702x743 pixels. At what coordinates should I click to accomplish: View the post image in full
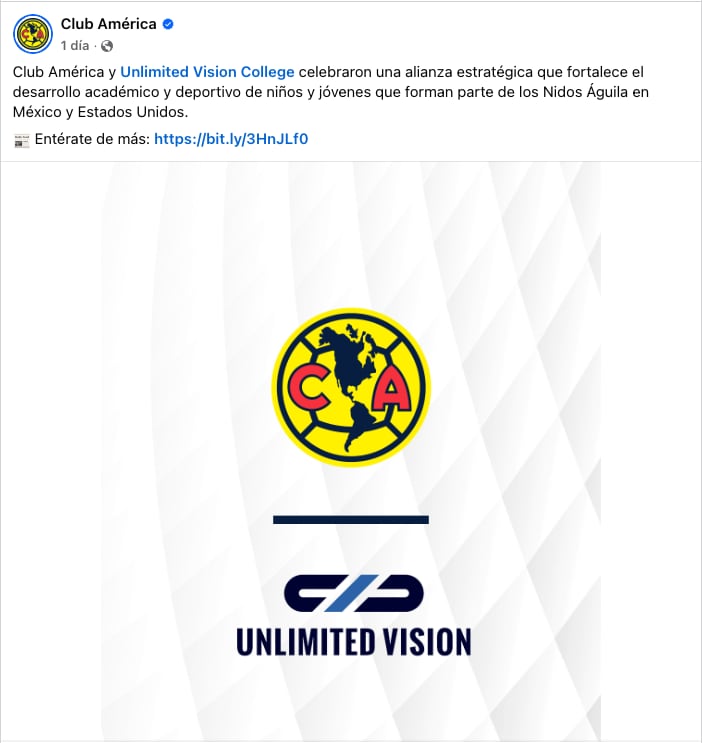click(351, 450)
